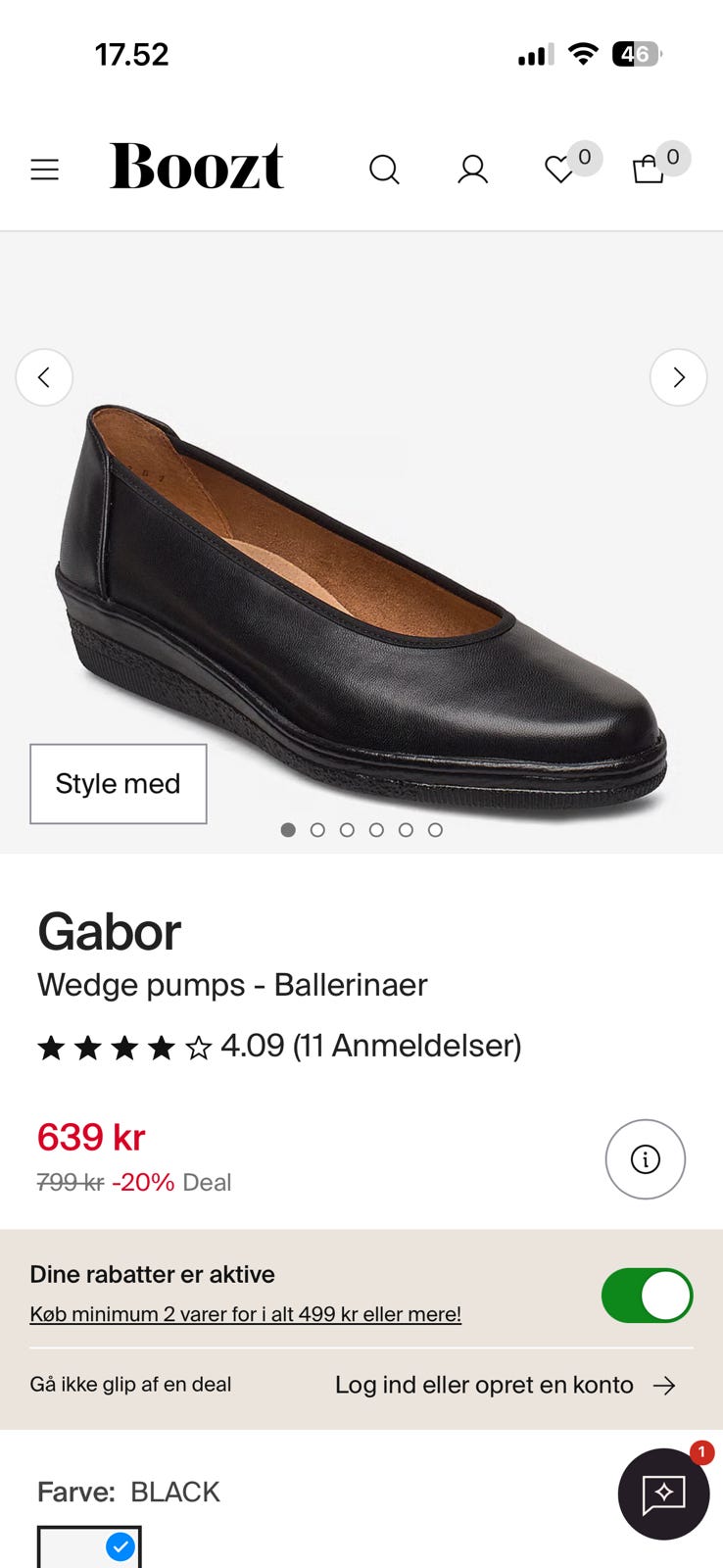This screenshot has width=723, height=1568.
Task: Open the hamburger navigation menu
Action: click(x=44, y=169)
